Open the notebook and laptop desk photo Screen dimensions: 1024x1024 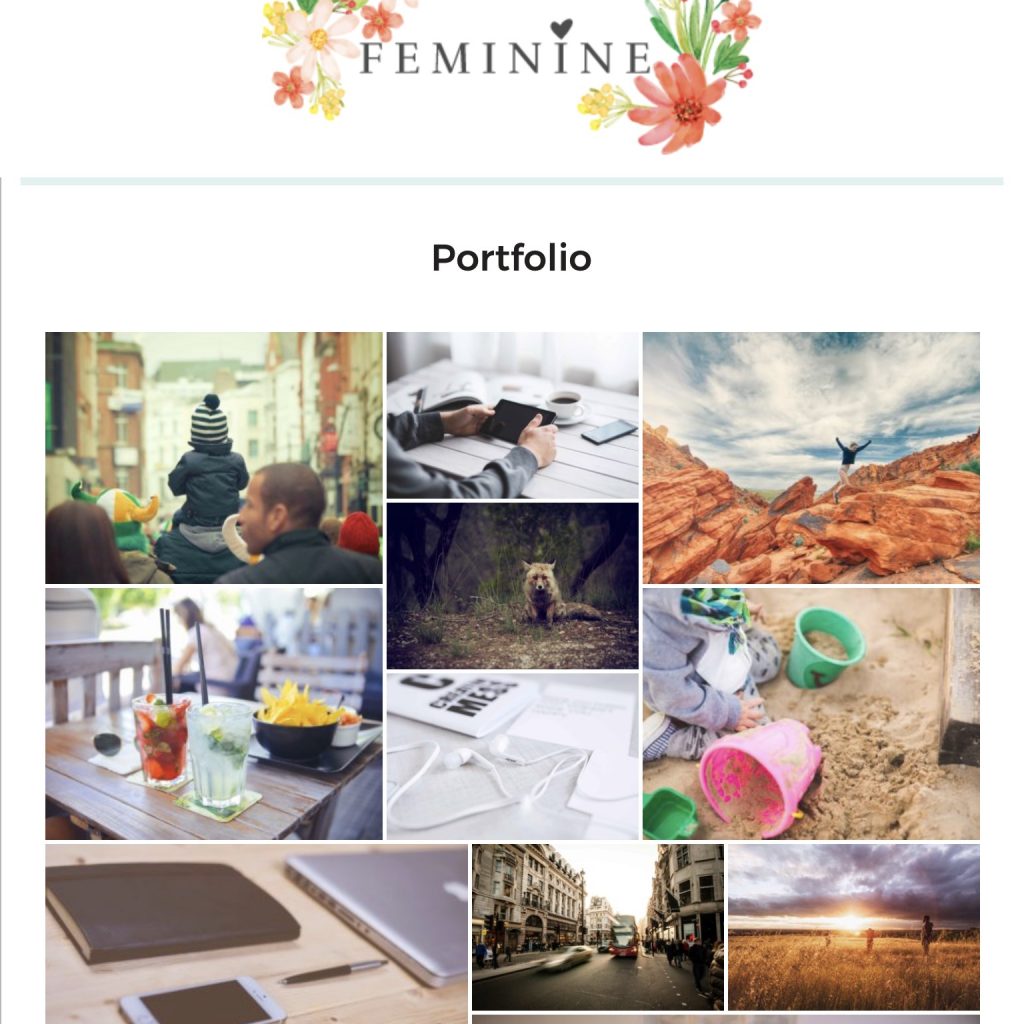[x=256, y=930]
